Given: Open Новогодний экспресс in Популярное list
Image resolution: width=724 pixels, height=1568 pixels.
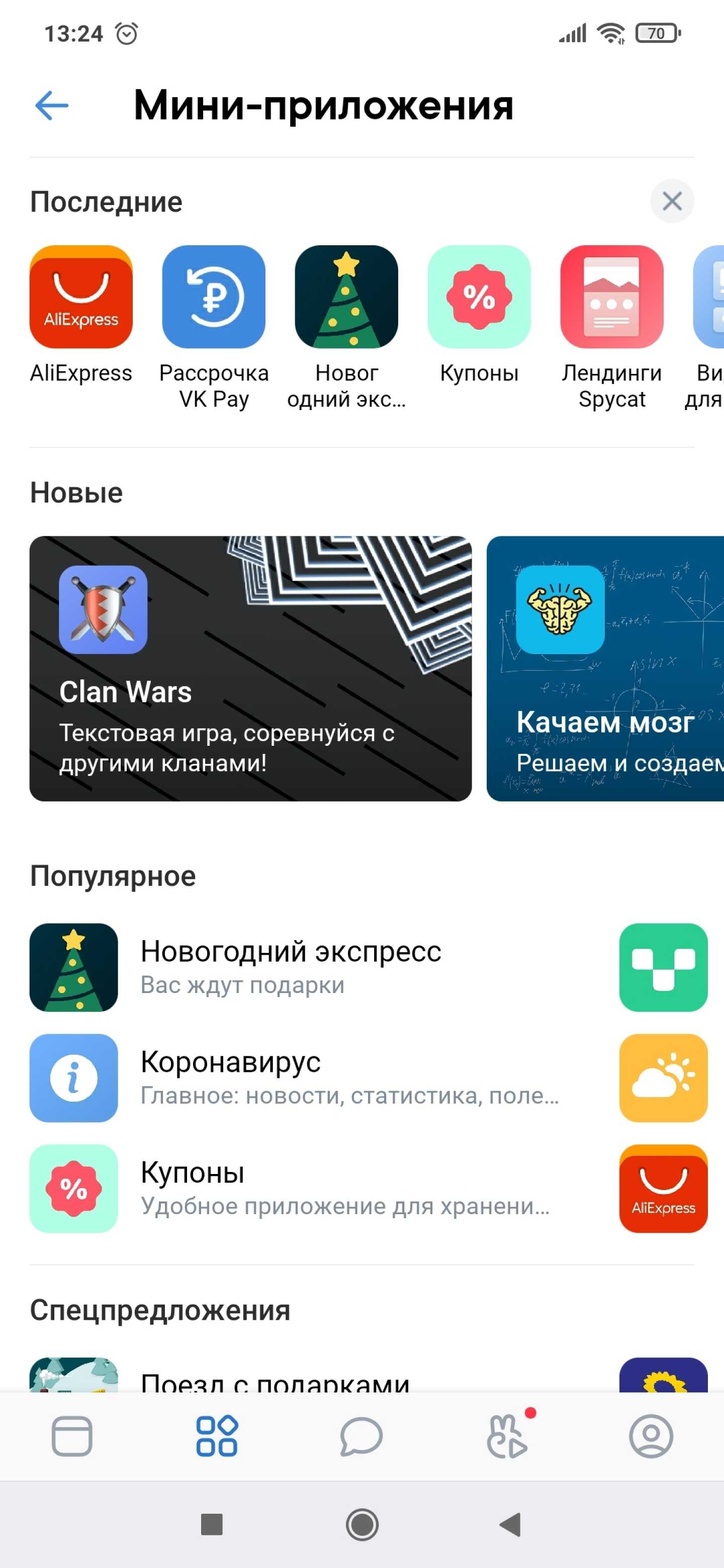Looking at the screenshot, I should [291, 966].
